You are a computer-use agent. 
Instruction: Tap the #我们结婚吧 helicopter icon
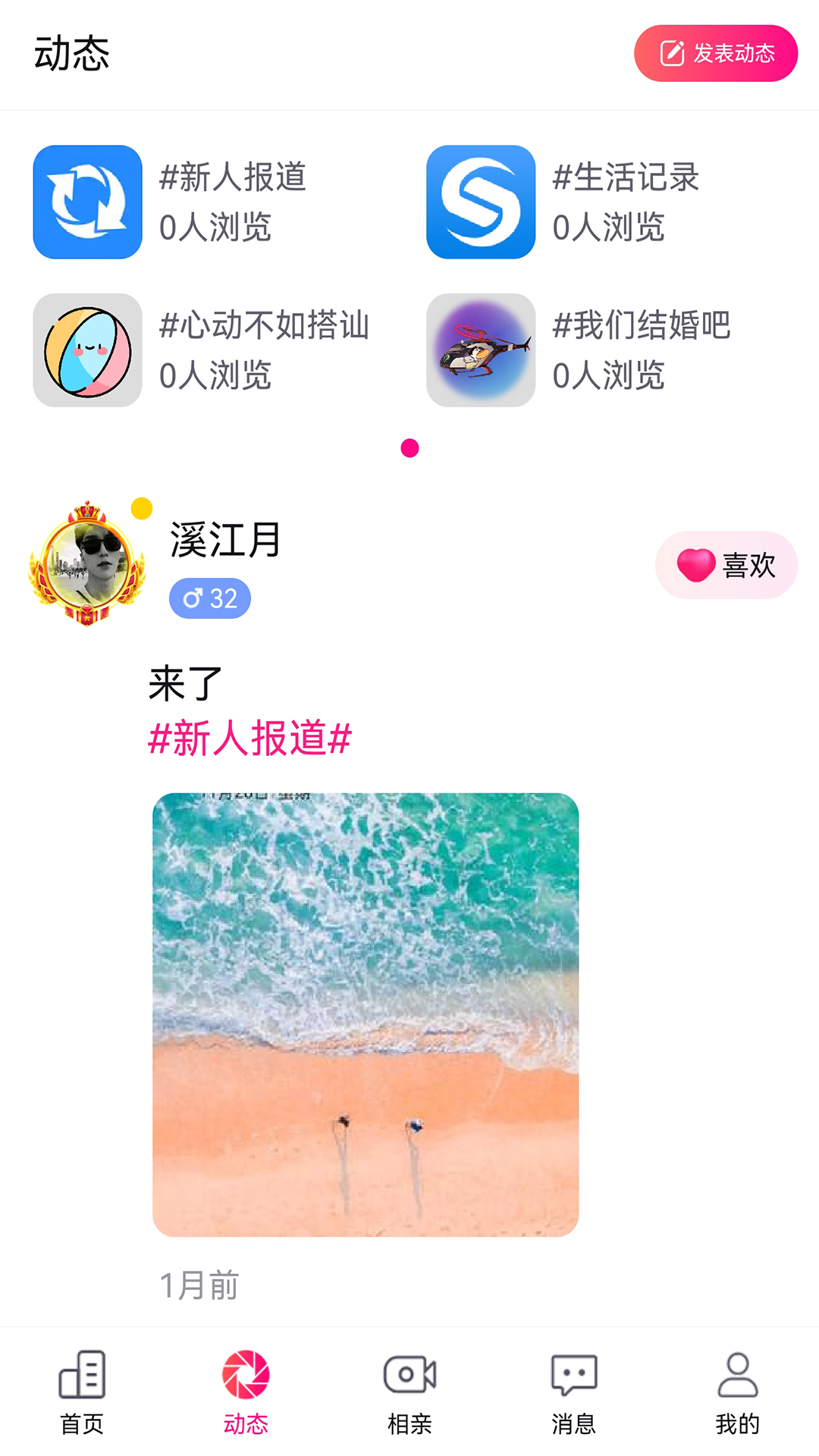coord(481,350)
